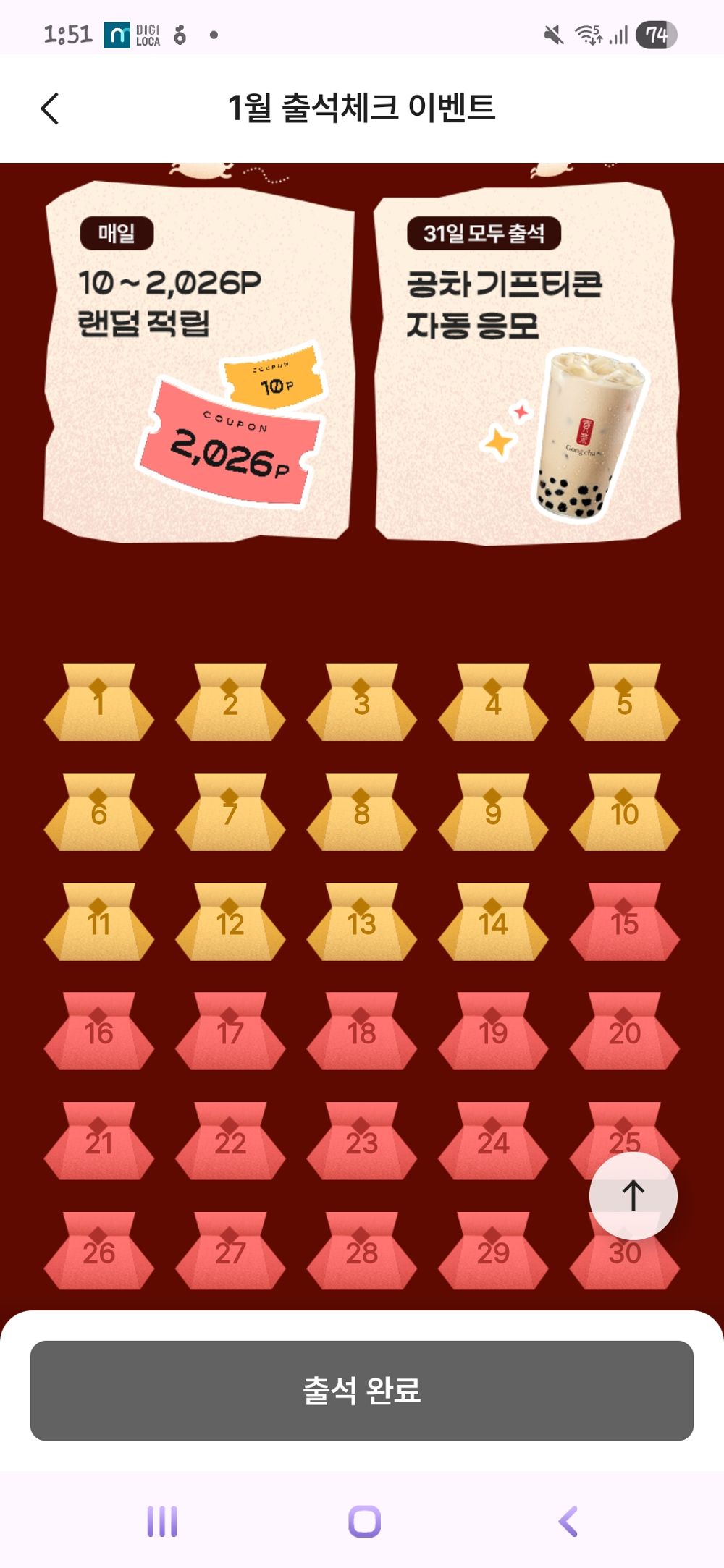This screenshot has width=724, height=1568.
Task: Go to the phone's home screen
Action: 364,1521
